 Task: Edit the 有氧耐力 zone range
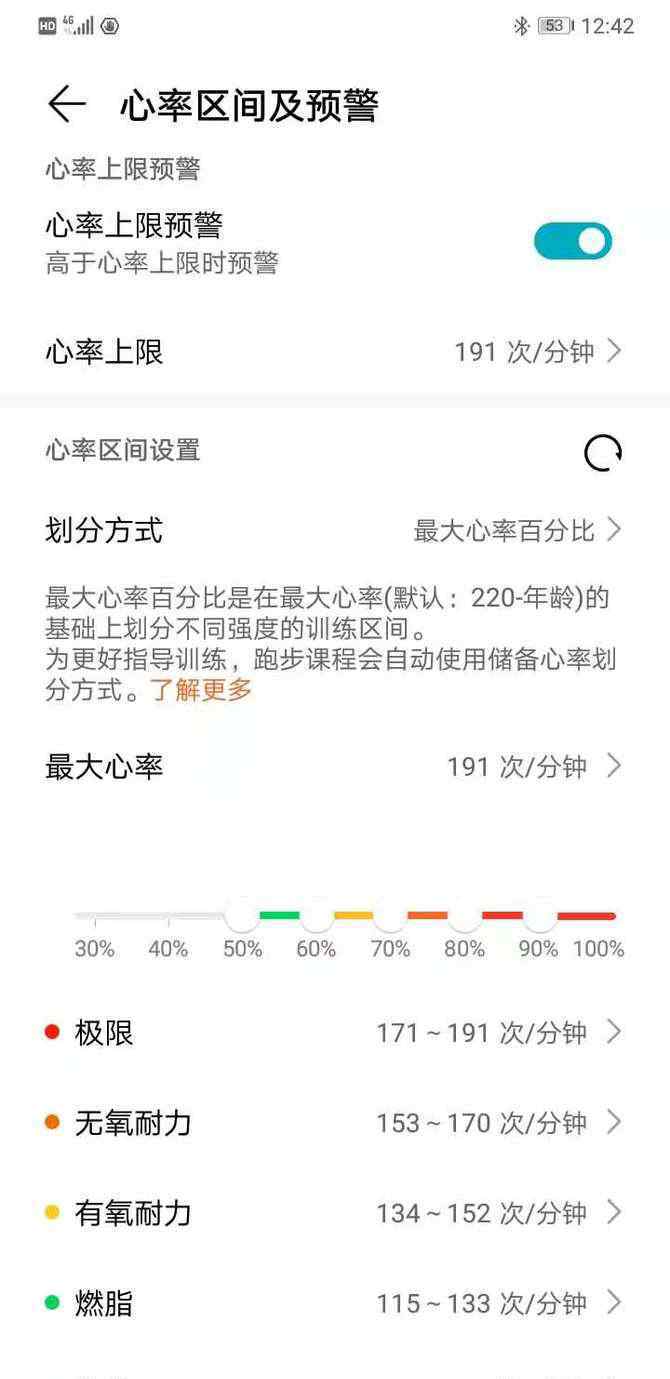click(x=335, y=1213)
